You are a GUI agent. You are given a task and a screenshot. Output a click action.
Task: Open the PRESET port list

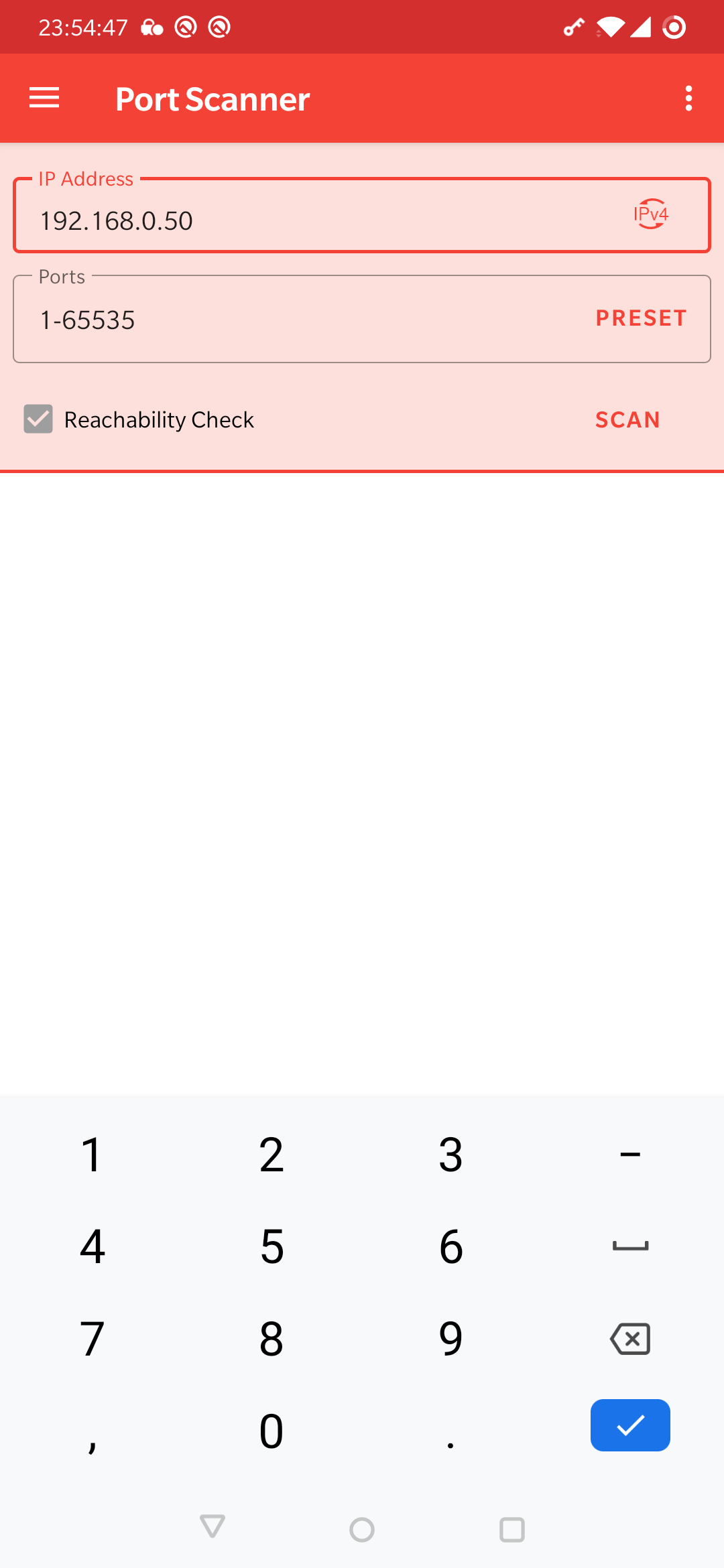641,318
